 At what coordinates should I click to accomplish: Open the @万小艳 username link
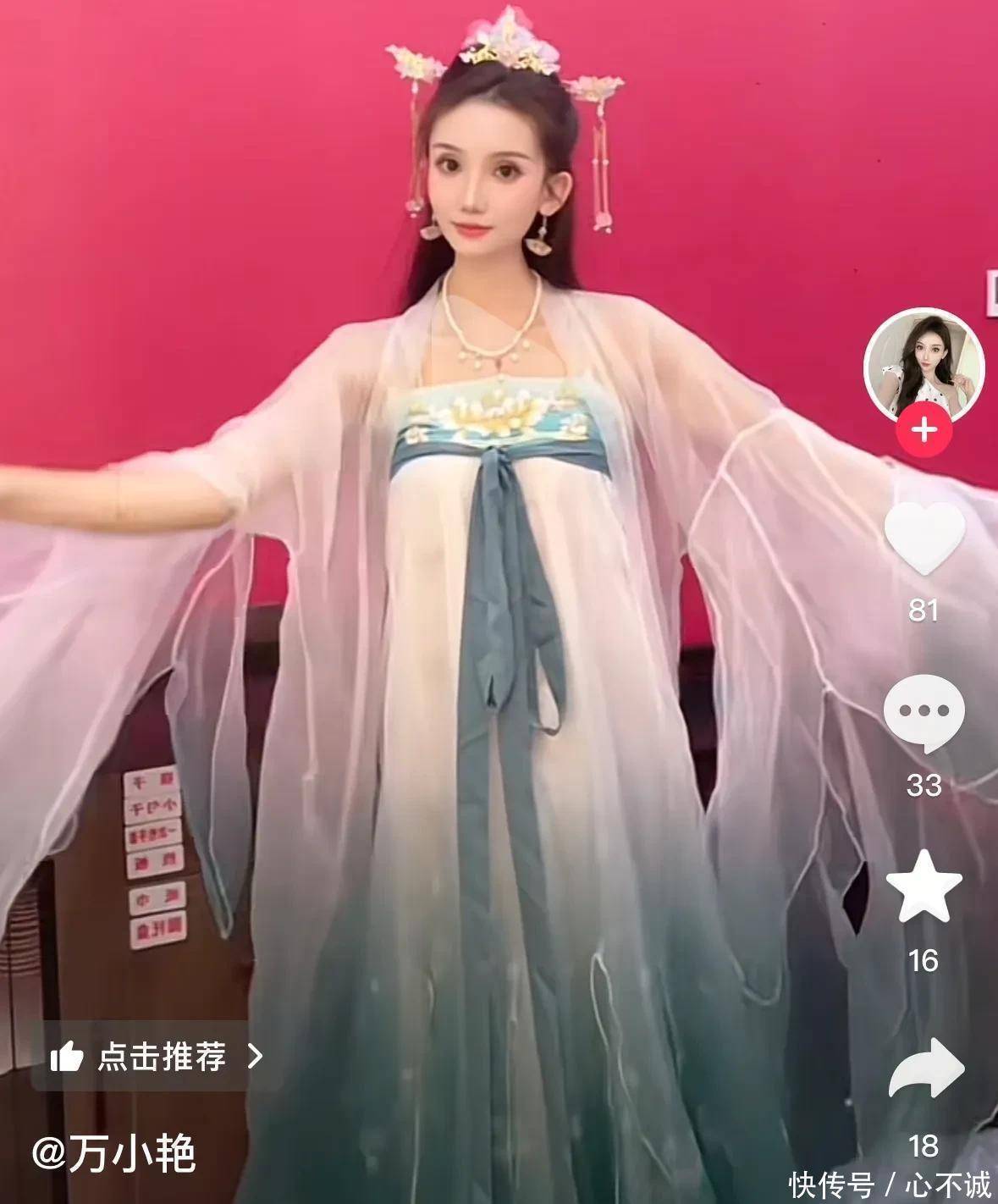(114, 1152)
